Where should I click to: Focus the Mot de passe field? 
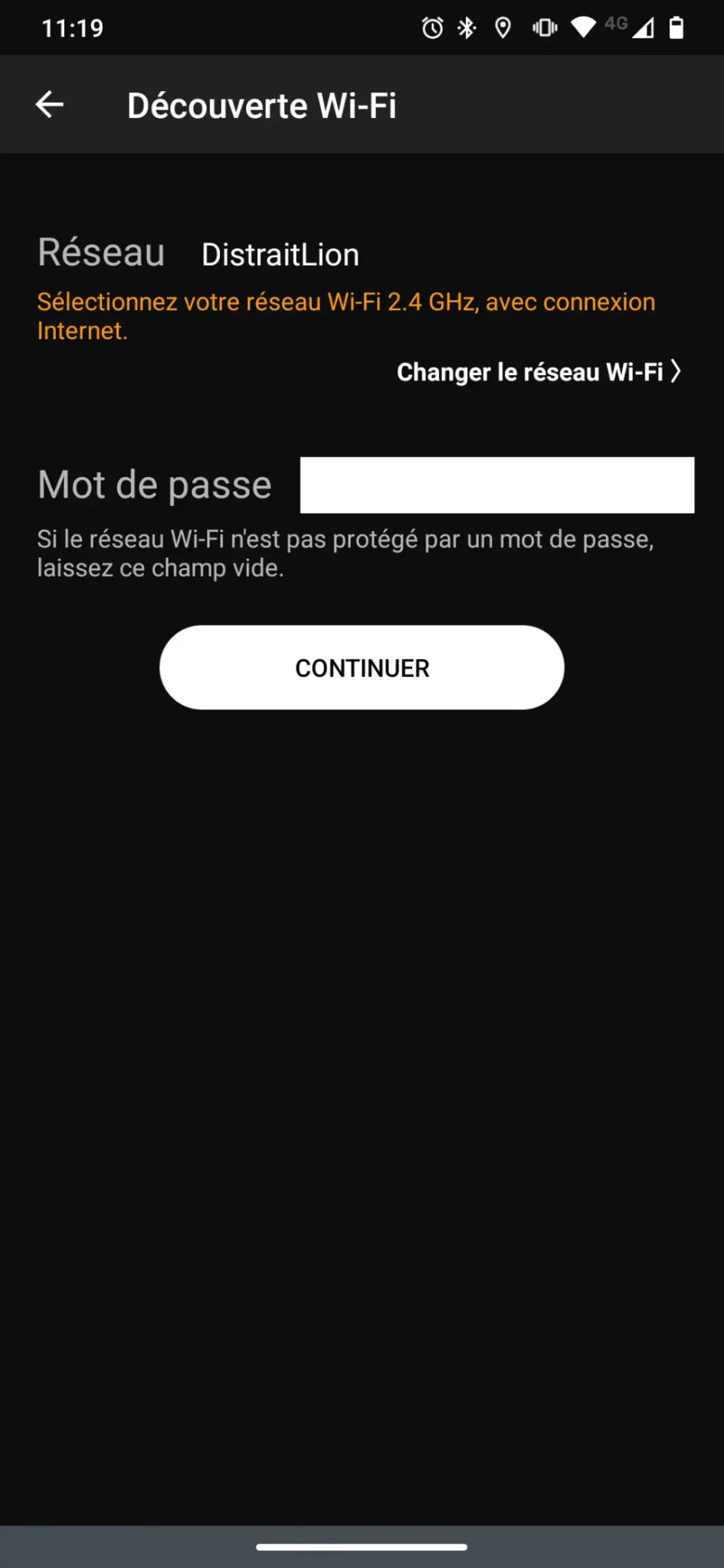click(497, 485)
